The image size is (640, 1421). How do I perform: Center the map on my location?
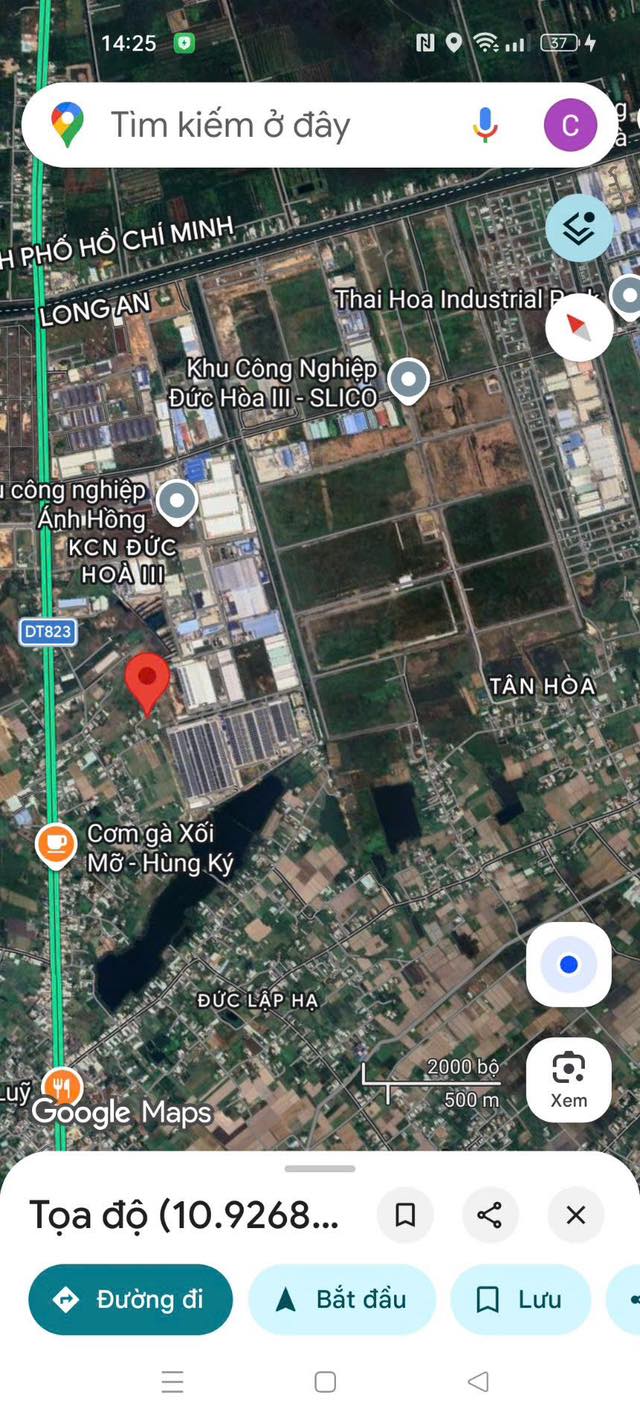click(569, 965)
